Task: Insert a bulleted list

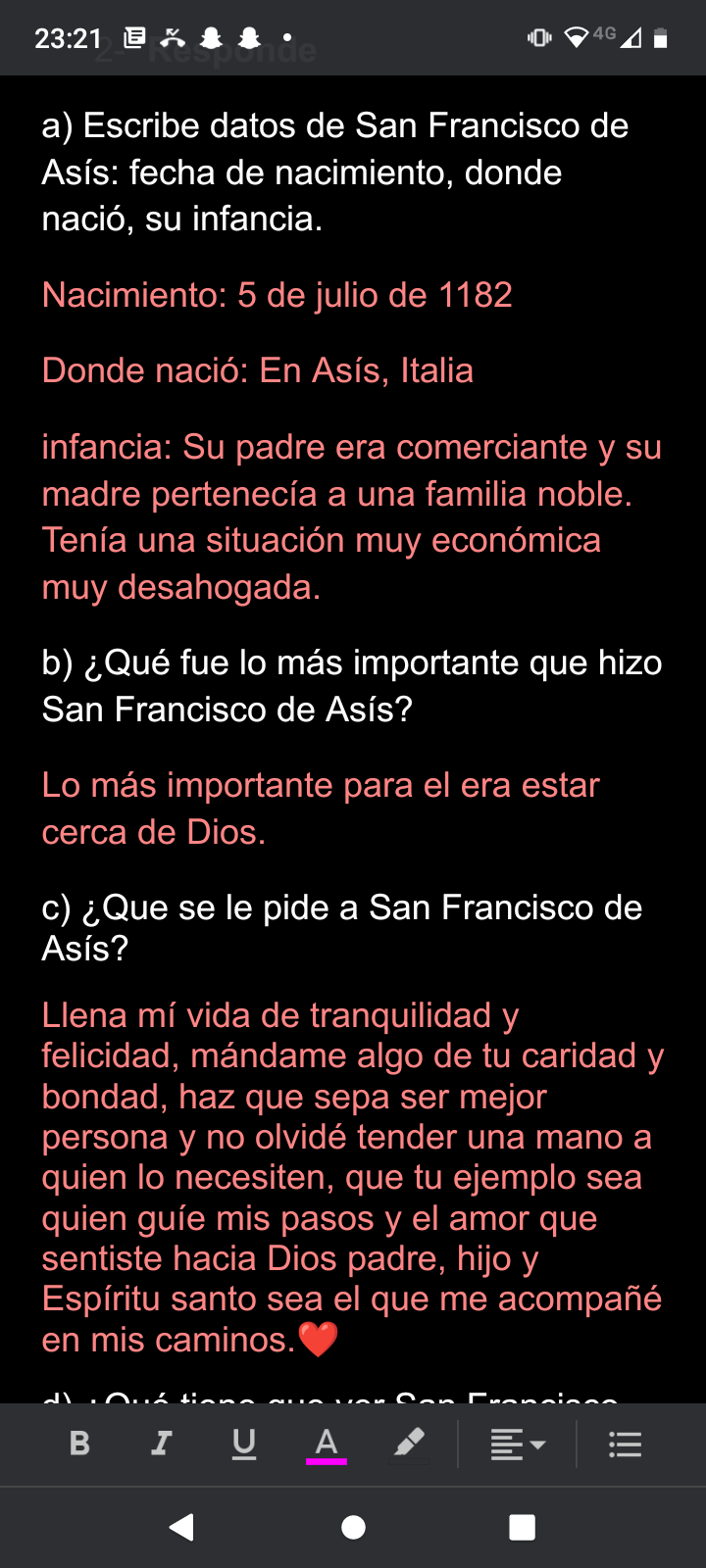Action: [x=625, y=1445]
